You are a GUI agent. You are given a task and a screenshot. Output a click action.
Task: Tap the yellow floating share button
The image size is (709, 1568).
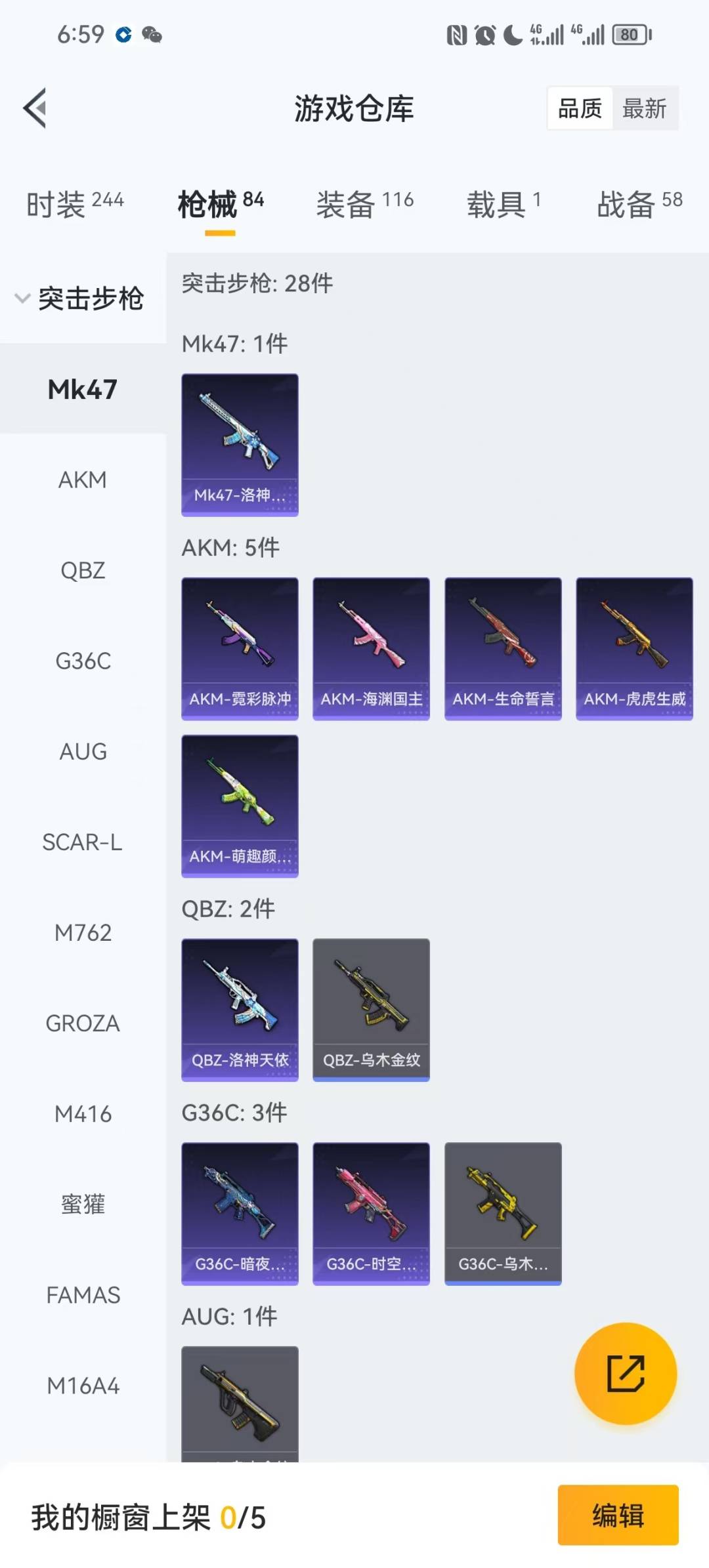point(625,1373)
